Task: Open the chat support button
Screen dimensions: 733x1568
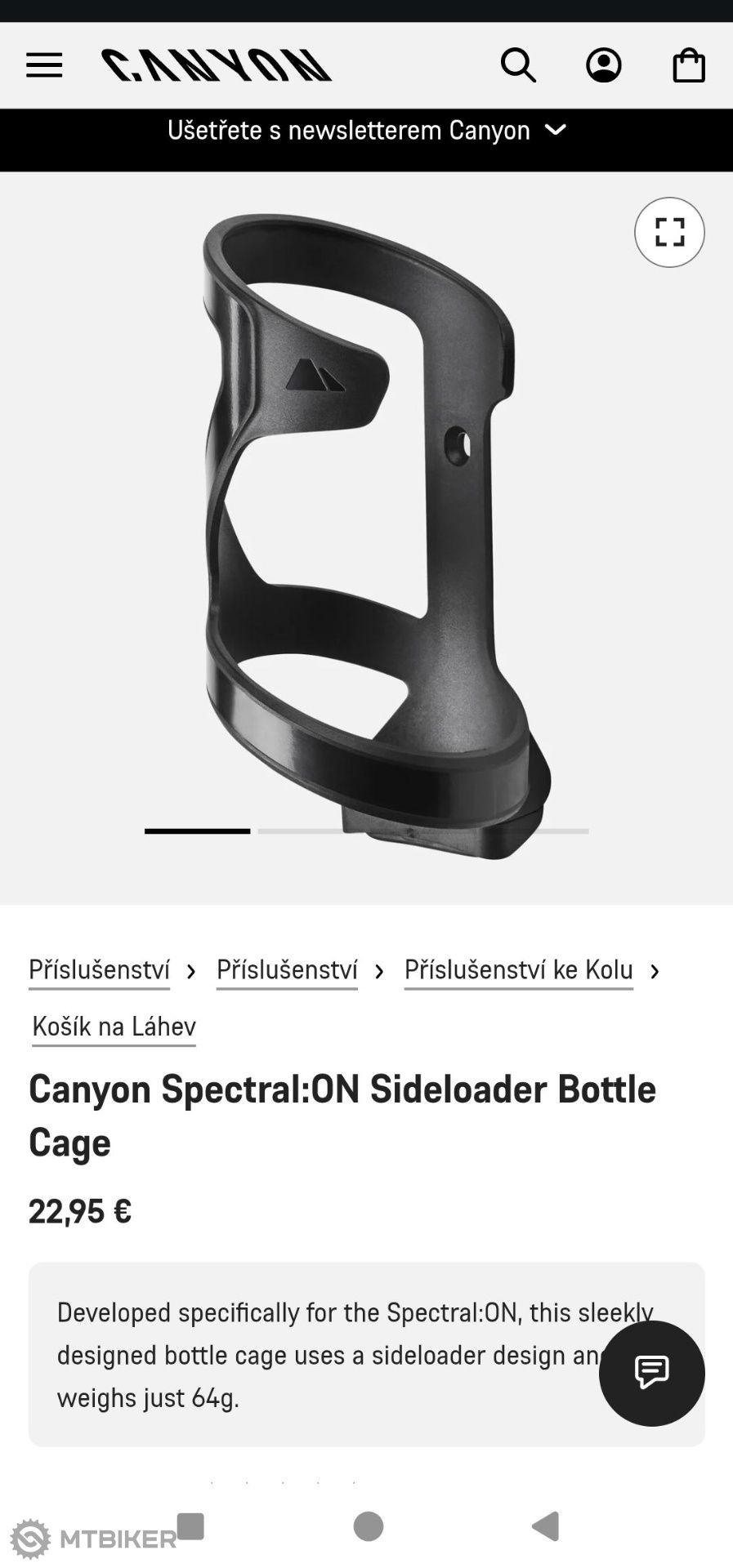Action: (651, 1373)
